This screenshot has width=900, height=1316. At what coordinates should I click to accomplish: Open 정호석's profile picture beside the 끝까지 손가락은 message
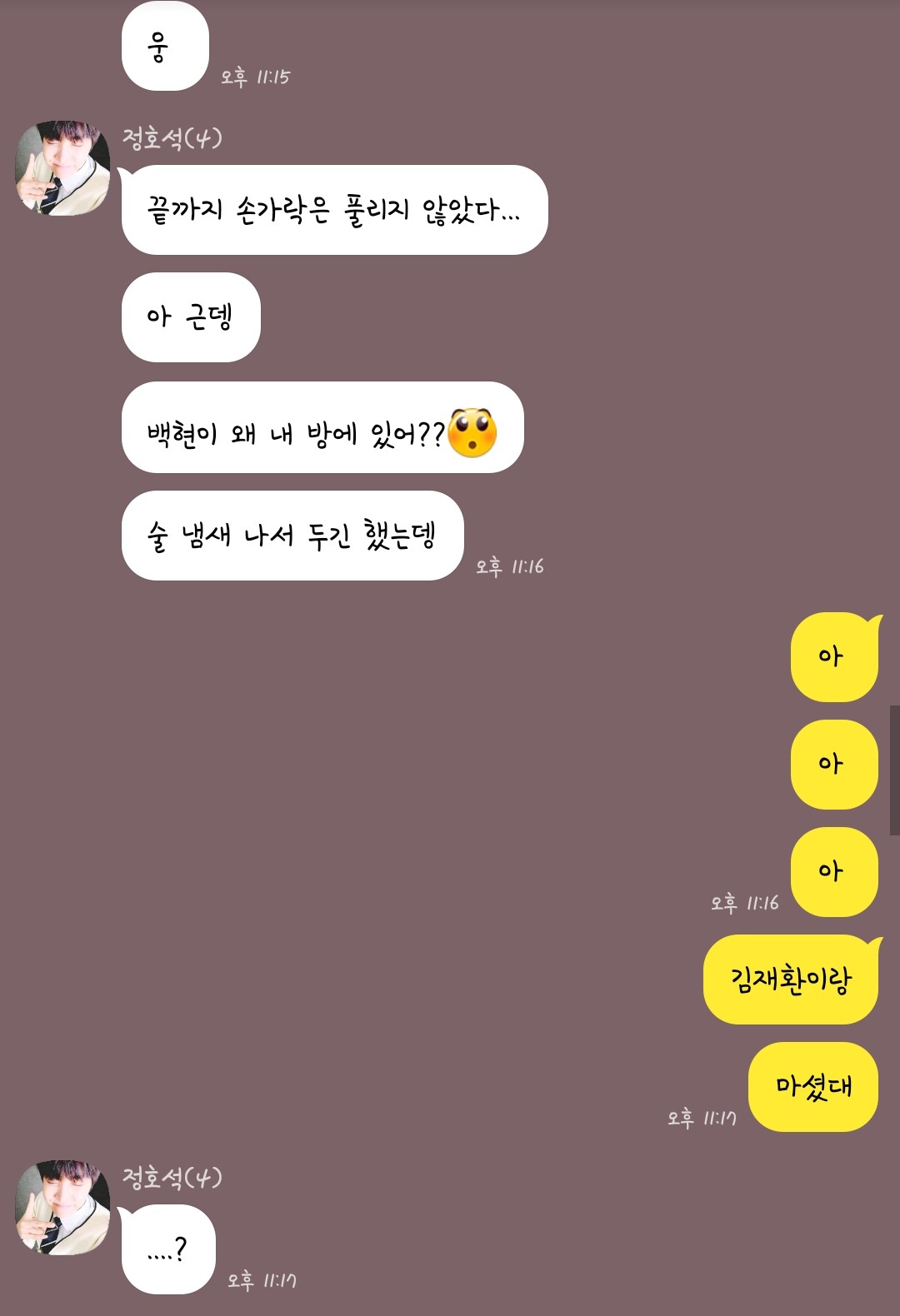(x=62, y=168)
